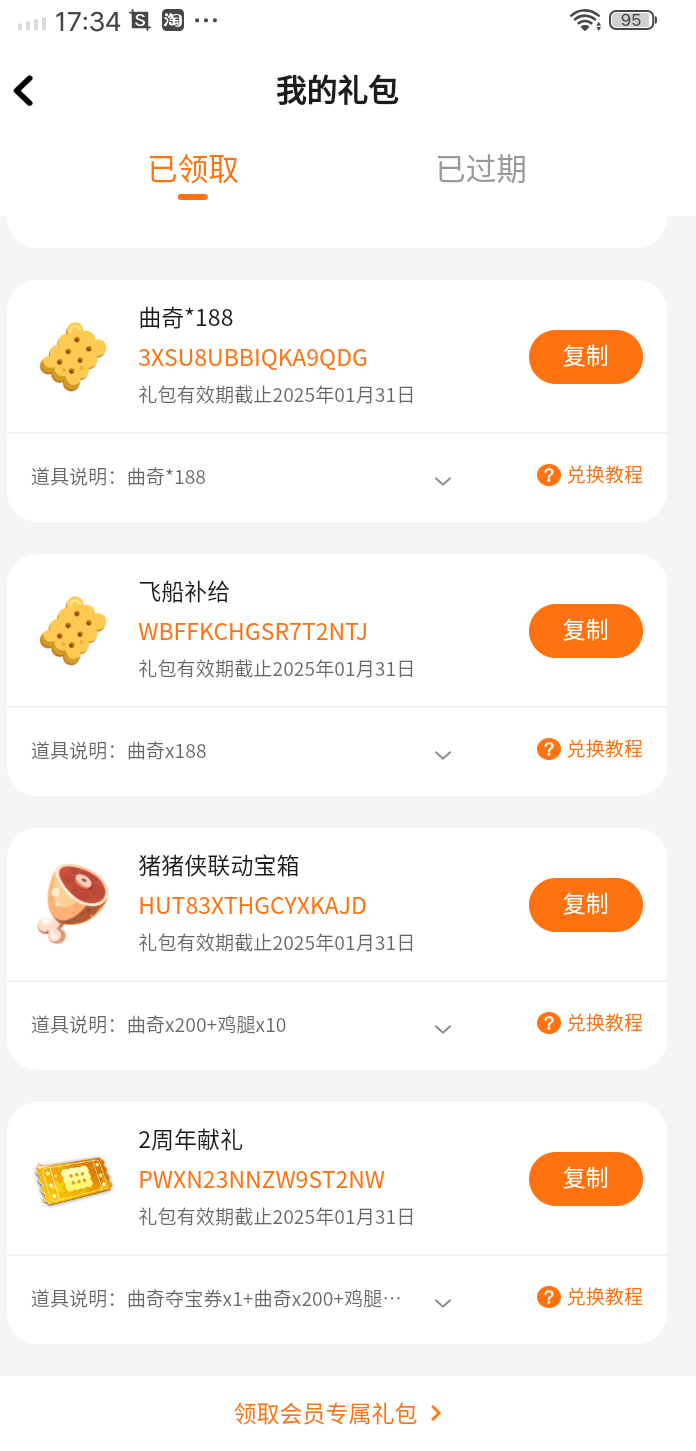The width and height of the screenshot is (696, 1451).
Task: Select the 已领取 tab
Action: [193, 169]
